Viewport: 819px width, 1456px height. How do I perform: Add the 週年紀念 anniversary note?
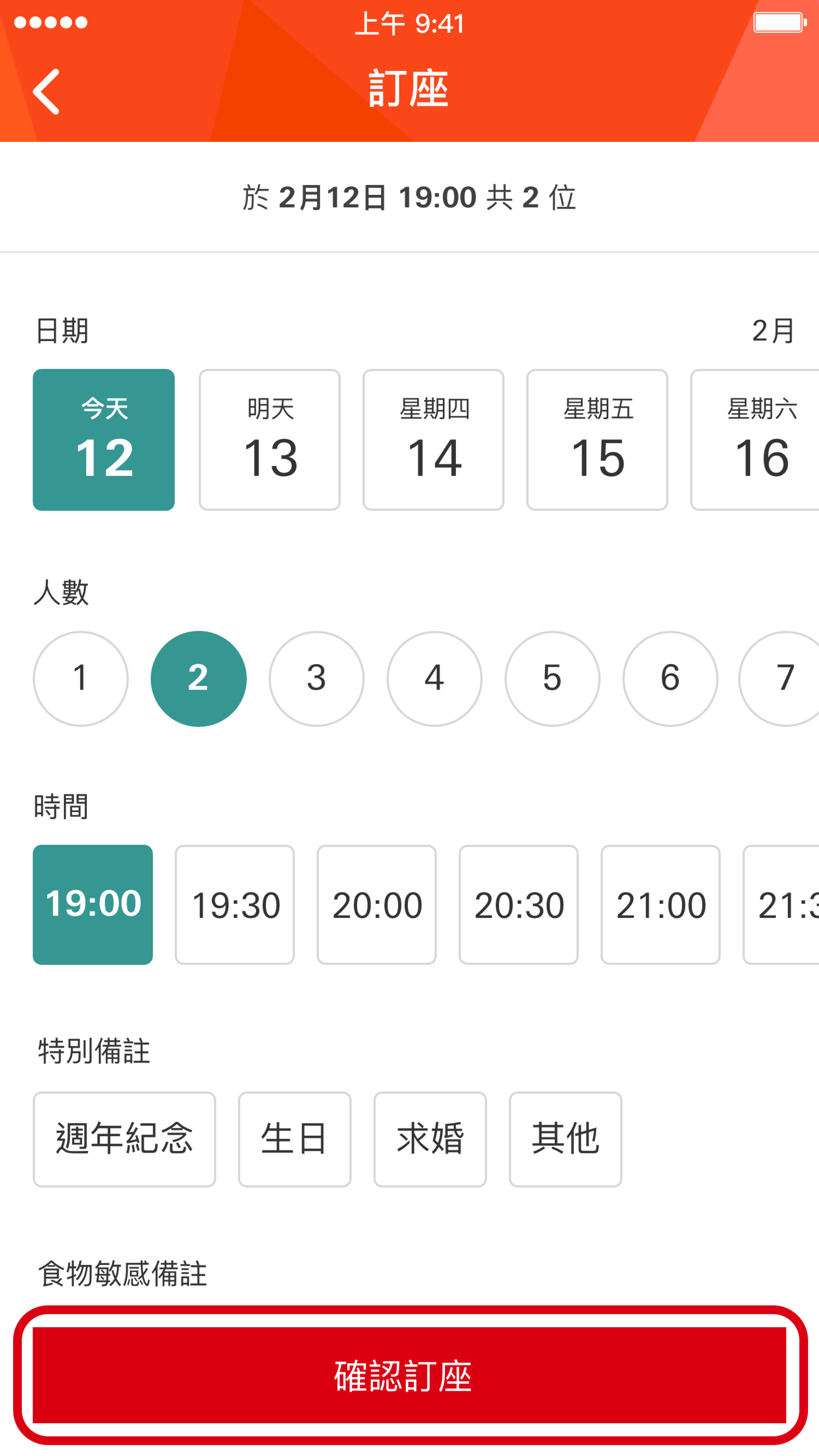[124, 1139]
